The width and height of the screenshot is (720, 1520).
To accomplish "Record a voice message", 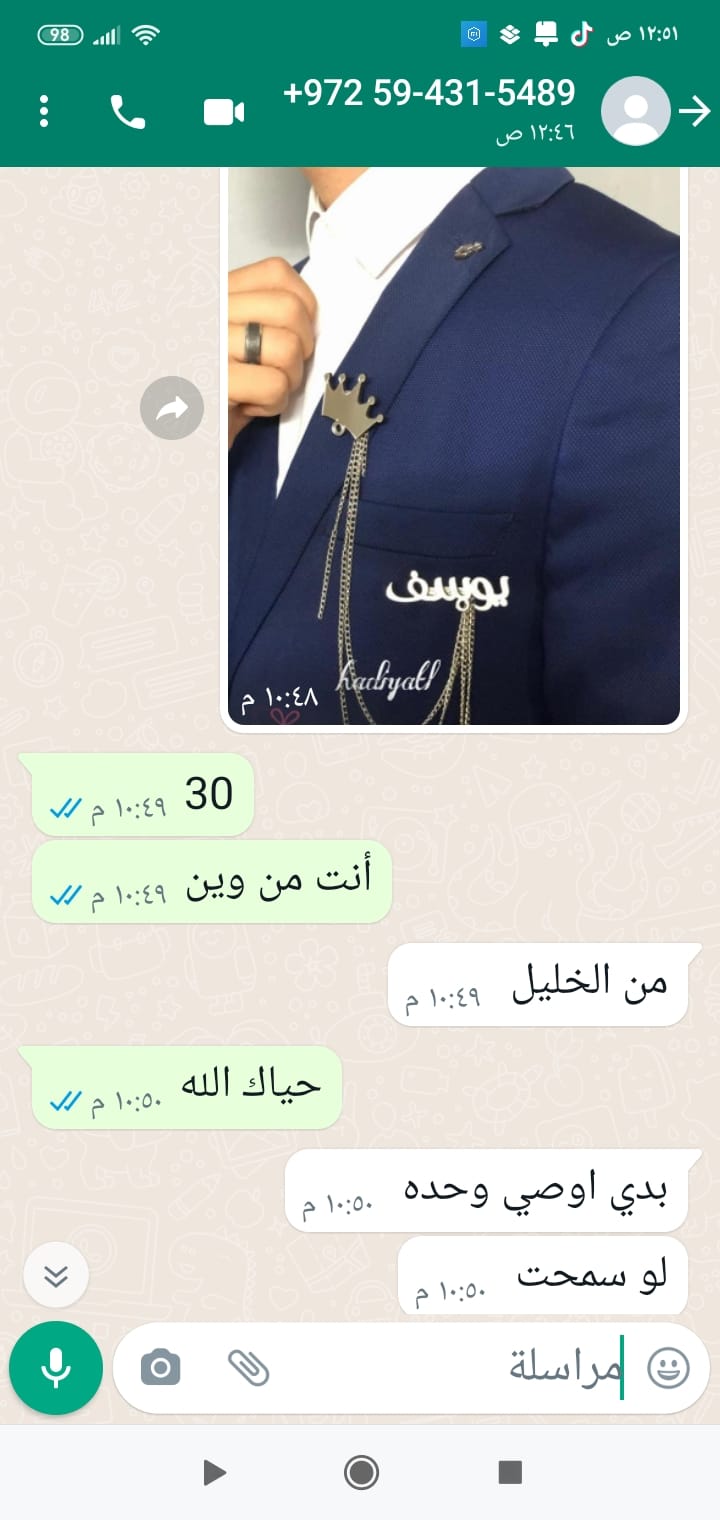I will pos(56,1368).
